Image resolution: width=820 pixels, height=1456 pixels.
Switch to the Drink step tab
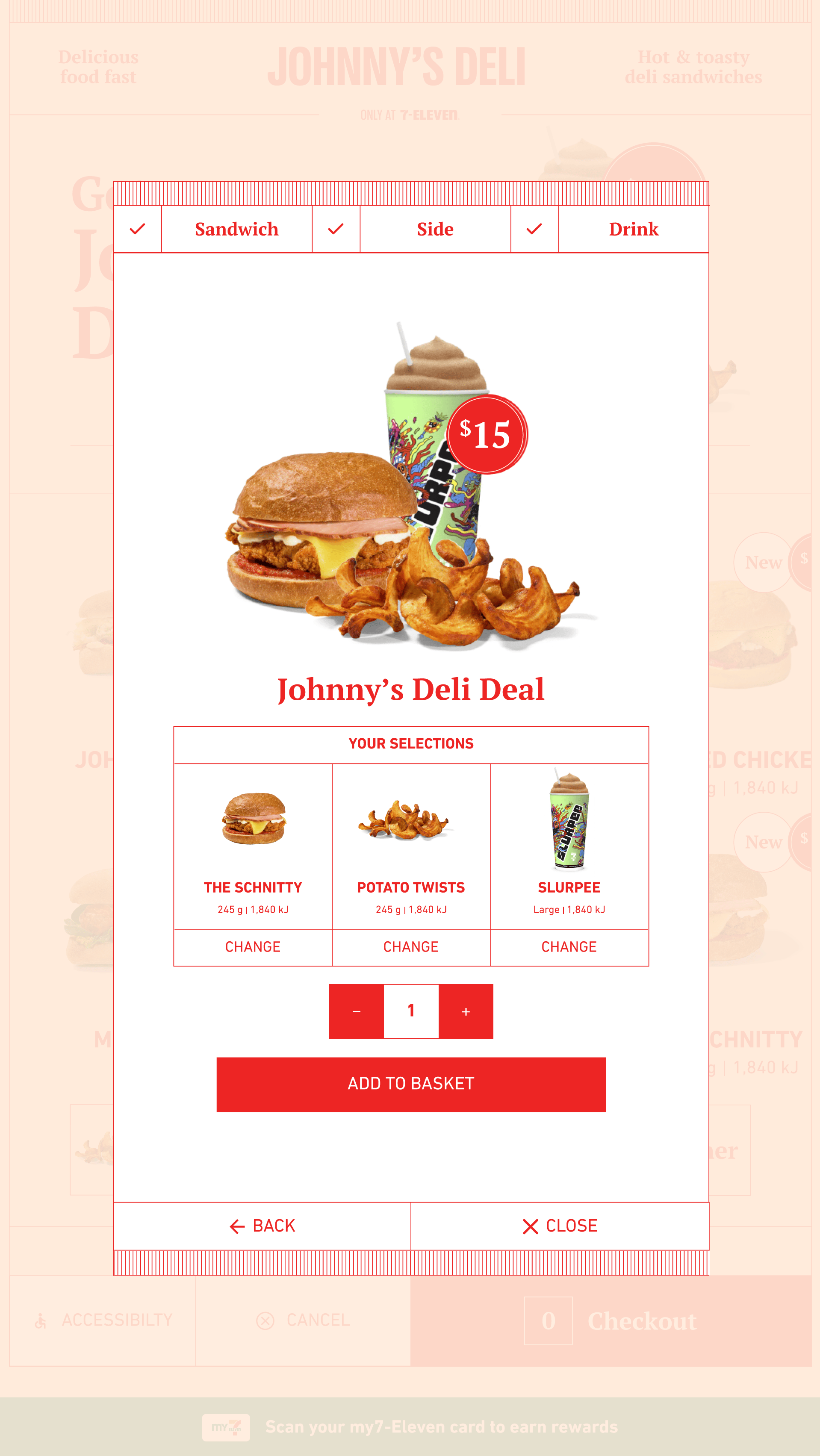point(633,229)
